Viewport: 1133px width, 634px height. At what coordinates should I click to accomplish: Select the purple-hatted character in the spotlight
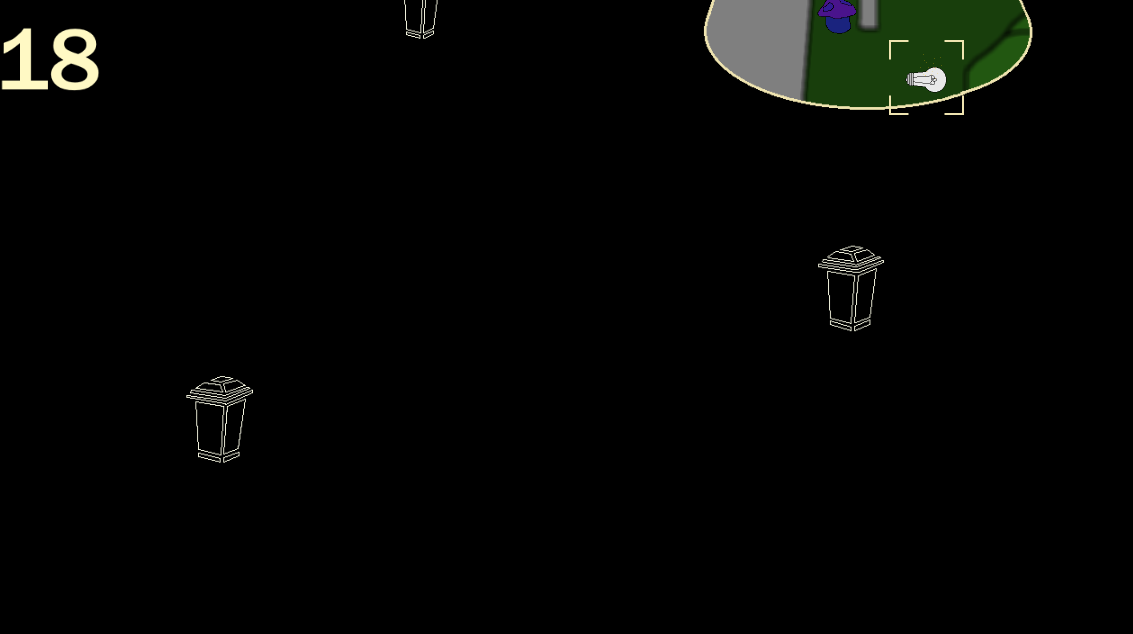tap(837, 16)
